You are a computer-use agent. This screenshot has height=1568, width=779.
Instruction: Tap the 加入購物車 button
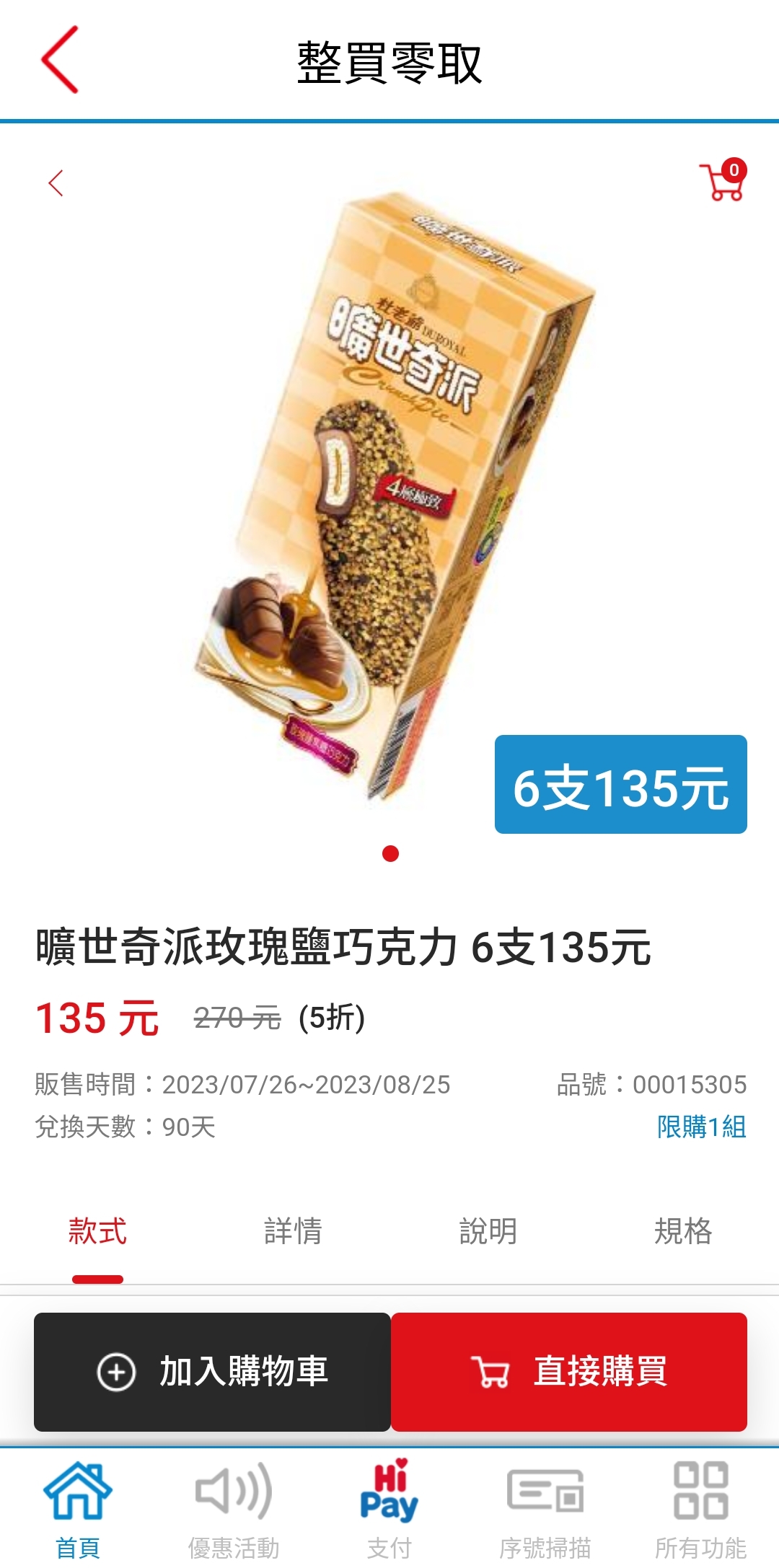tap(212, 1371)
